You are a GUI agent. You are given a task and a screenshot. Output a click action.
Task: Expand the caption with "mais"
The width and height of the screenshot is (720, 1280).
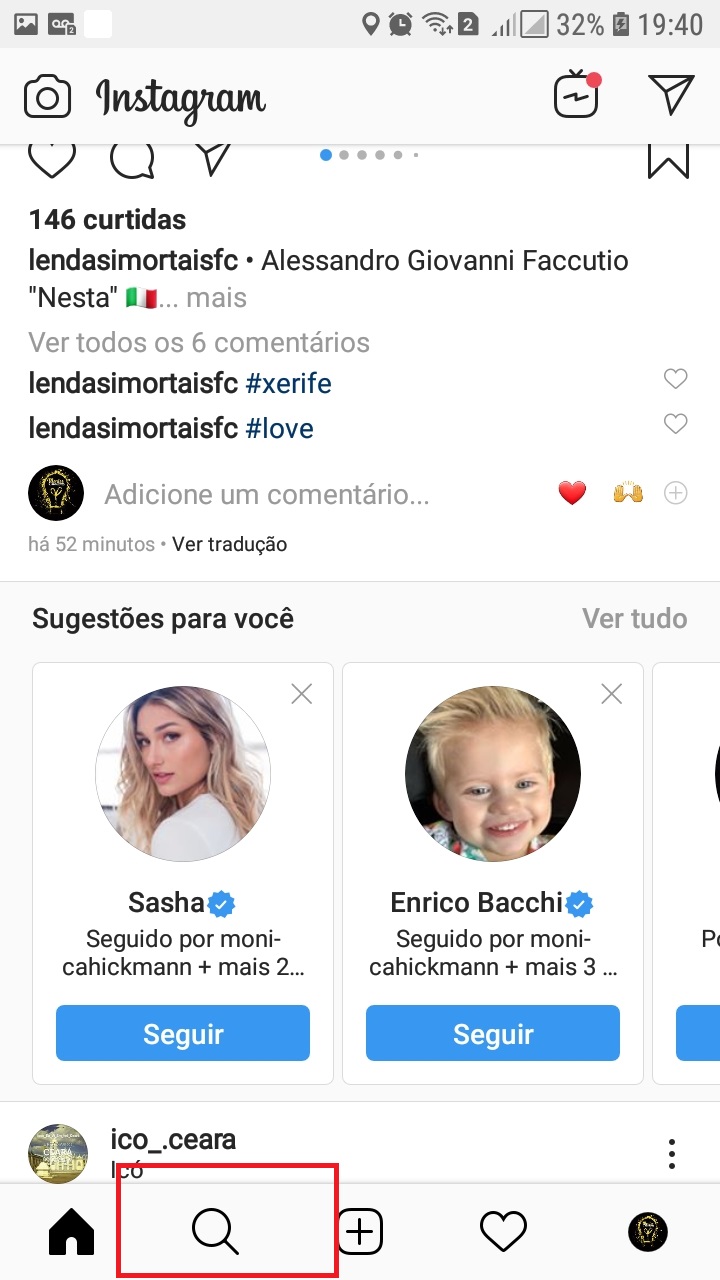(216, 298)
